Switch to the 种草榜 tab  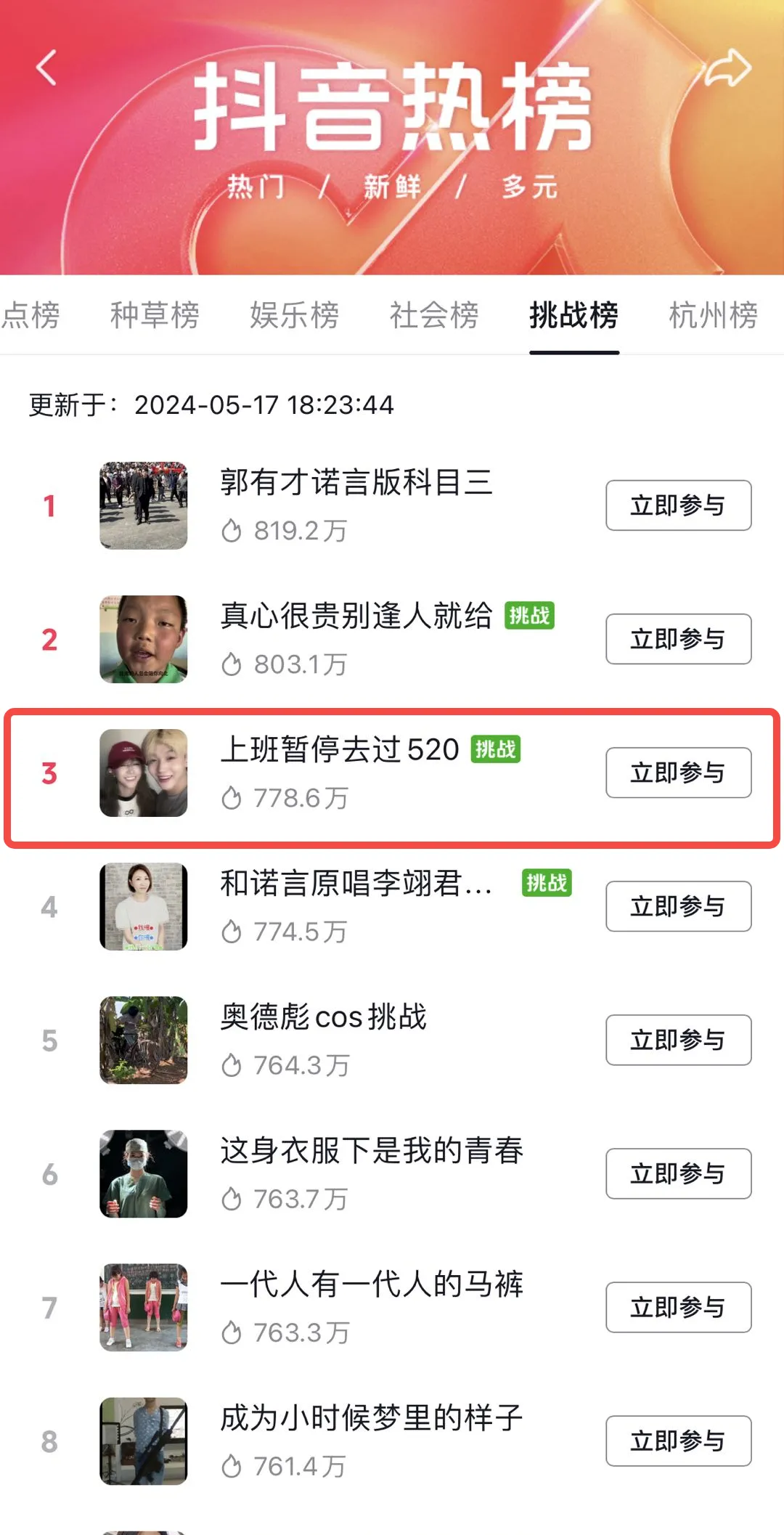tap(155, 315)
